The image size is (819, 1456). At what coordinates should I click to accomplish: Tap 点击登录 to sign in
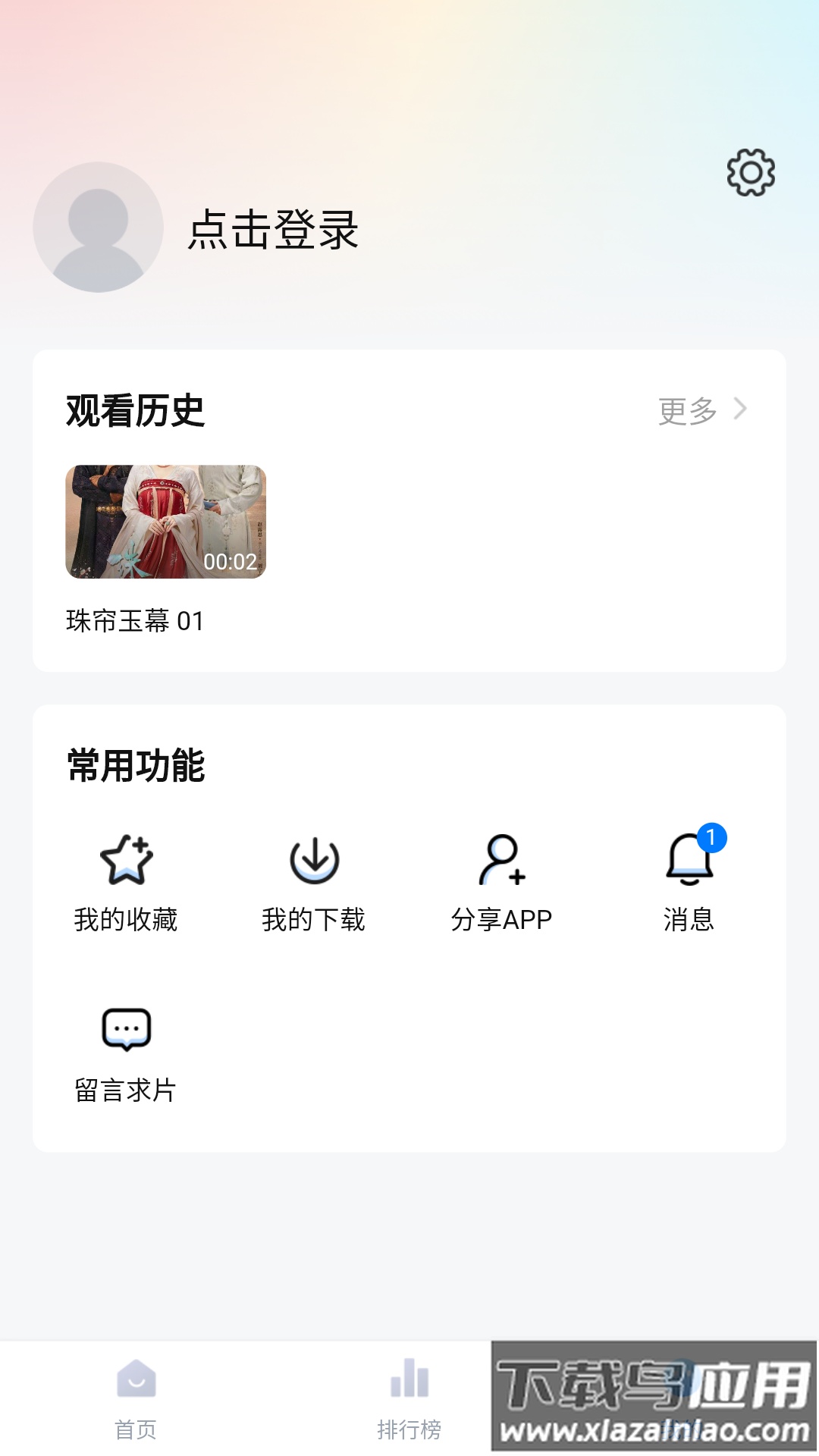(275, 229)
